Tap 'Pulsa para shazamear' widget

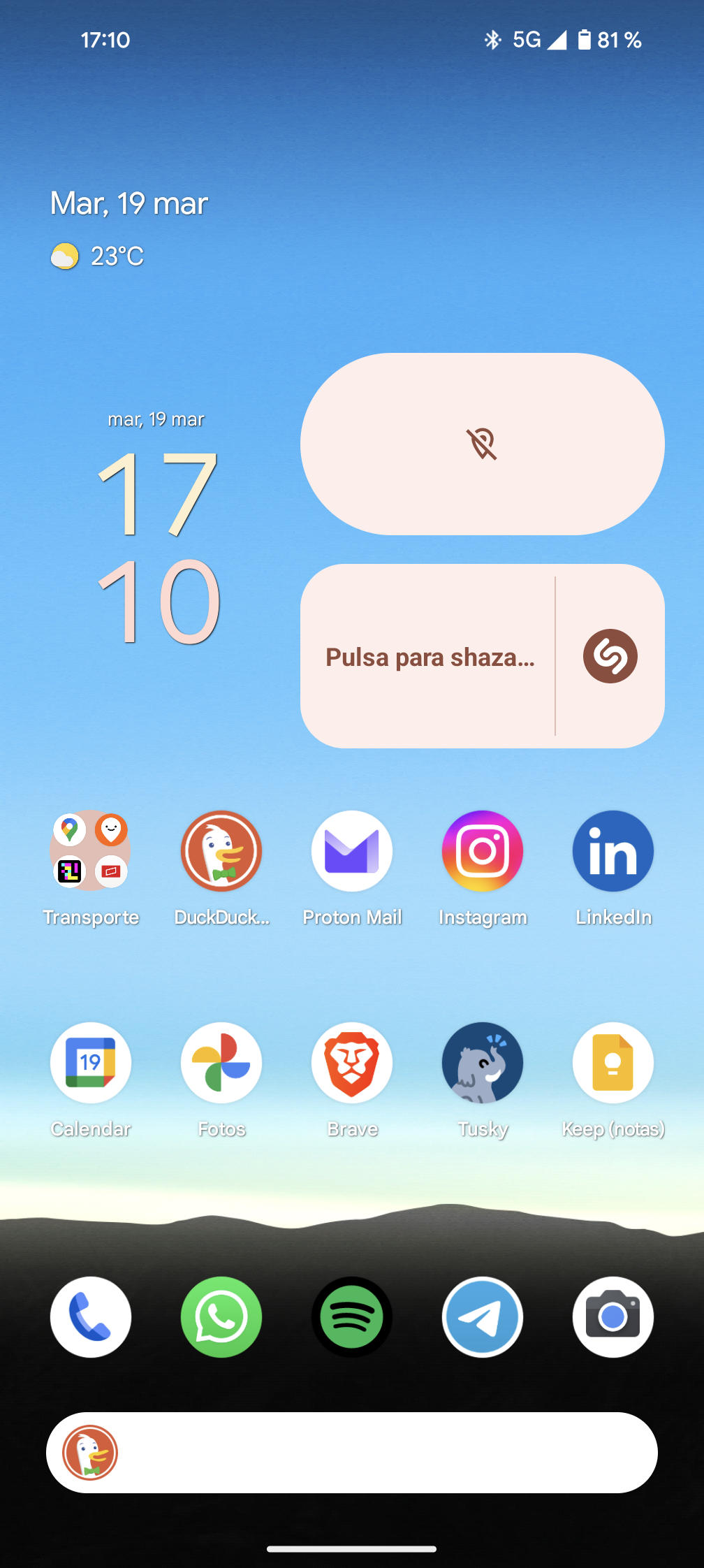[x=429, y=657]
